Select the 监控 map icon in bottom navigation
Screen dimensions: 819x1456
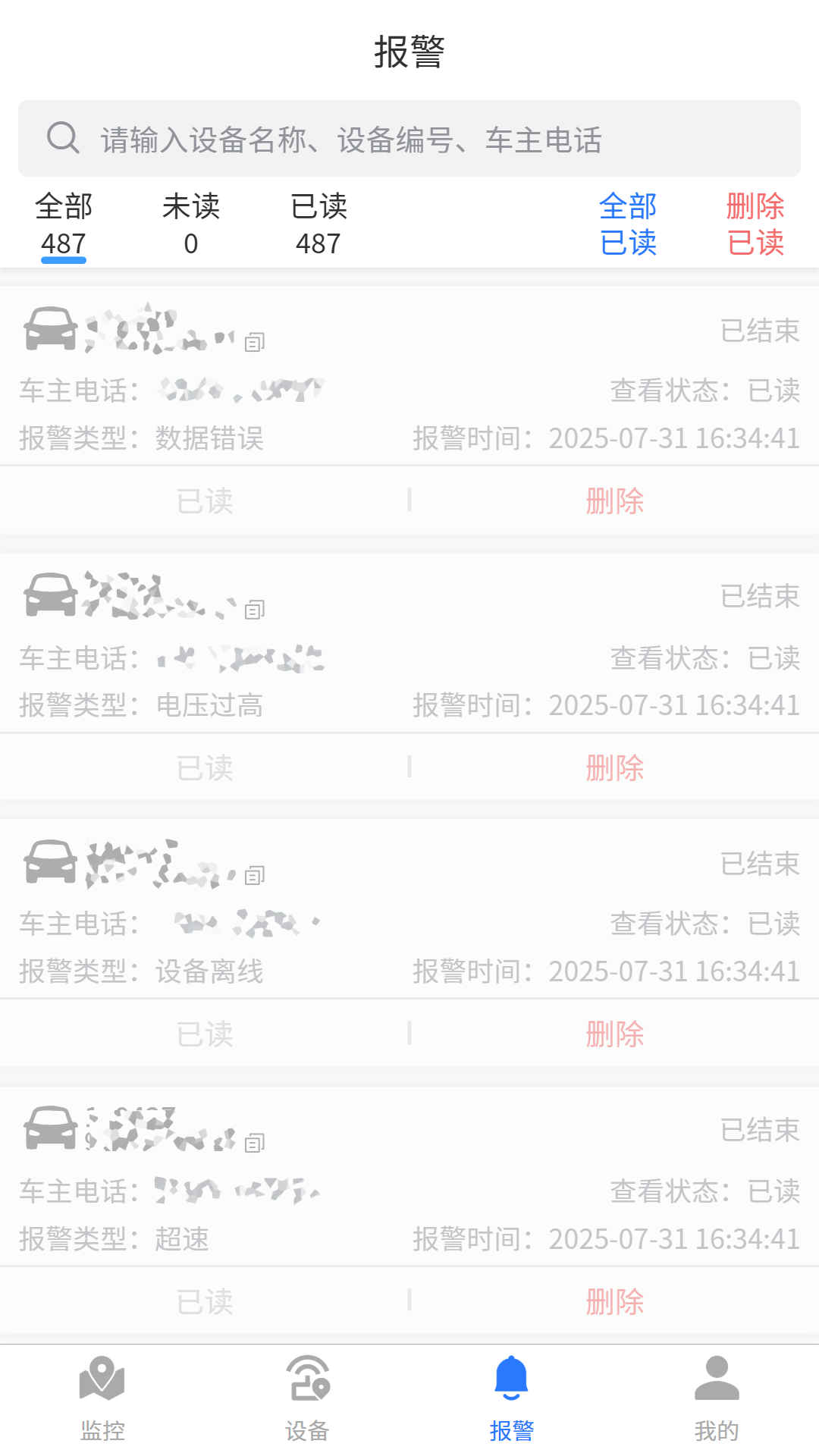(102, 1382)
